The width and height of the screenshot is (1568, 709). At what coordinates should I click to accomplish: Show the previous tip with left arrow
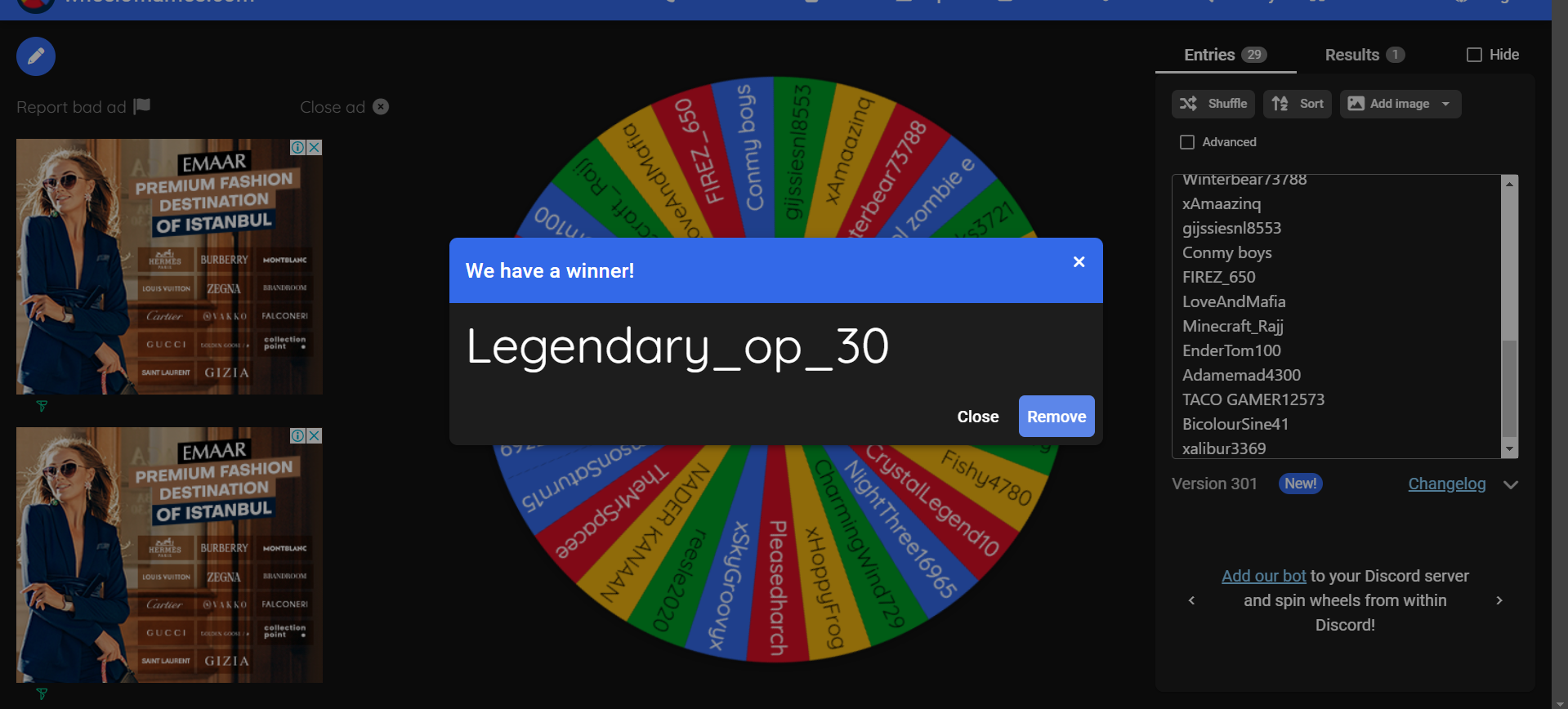point(1191,600)
